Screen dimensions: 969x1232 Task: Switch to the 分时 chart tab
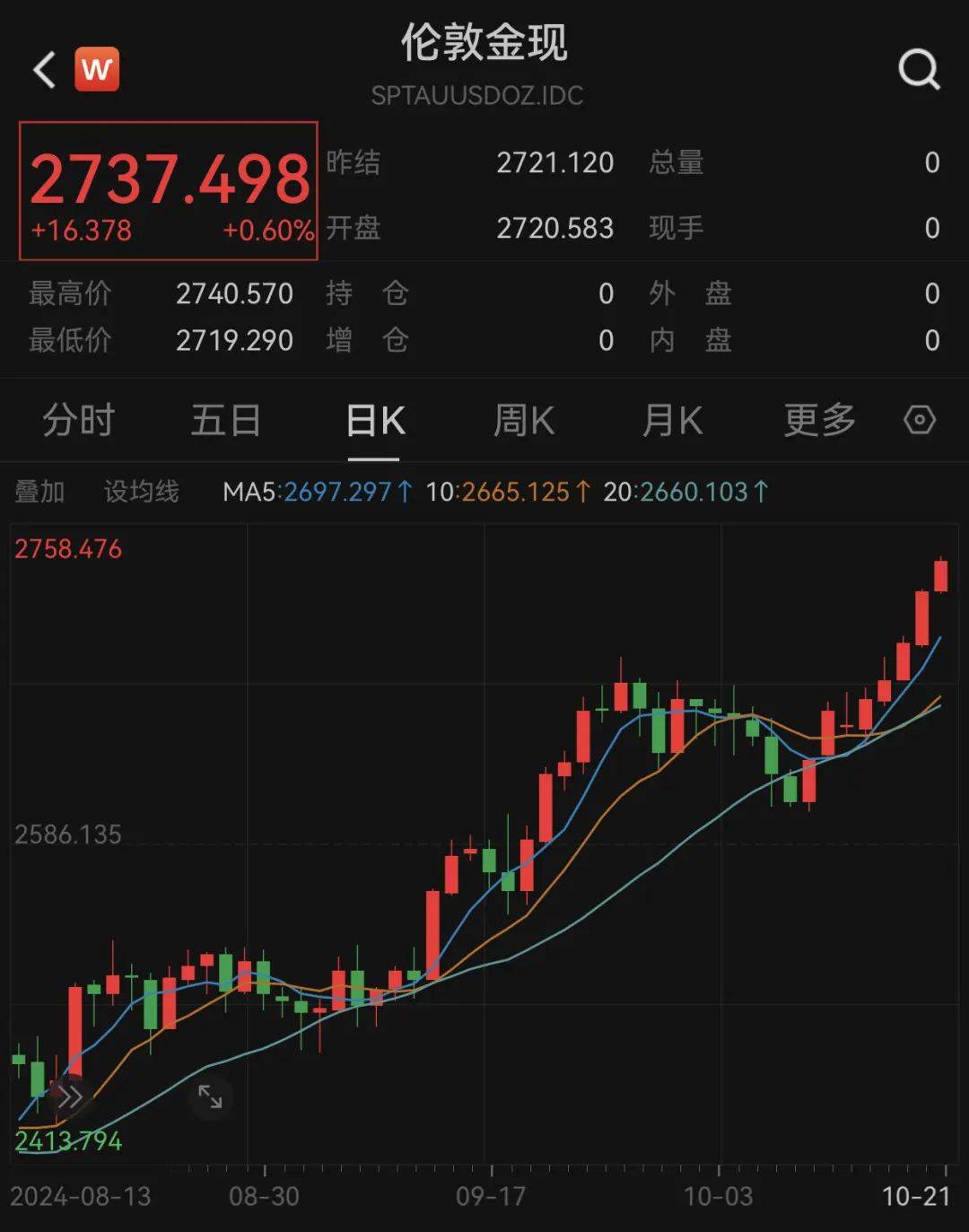coord(79,420)
